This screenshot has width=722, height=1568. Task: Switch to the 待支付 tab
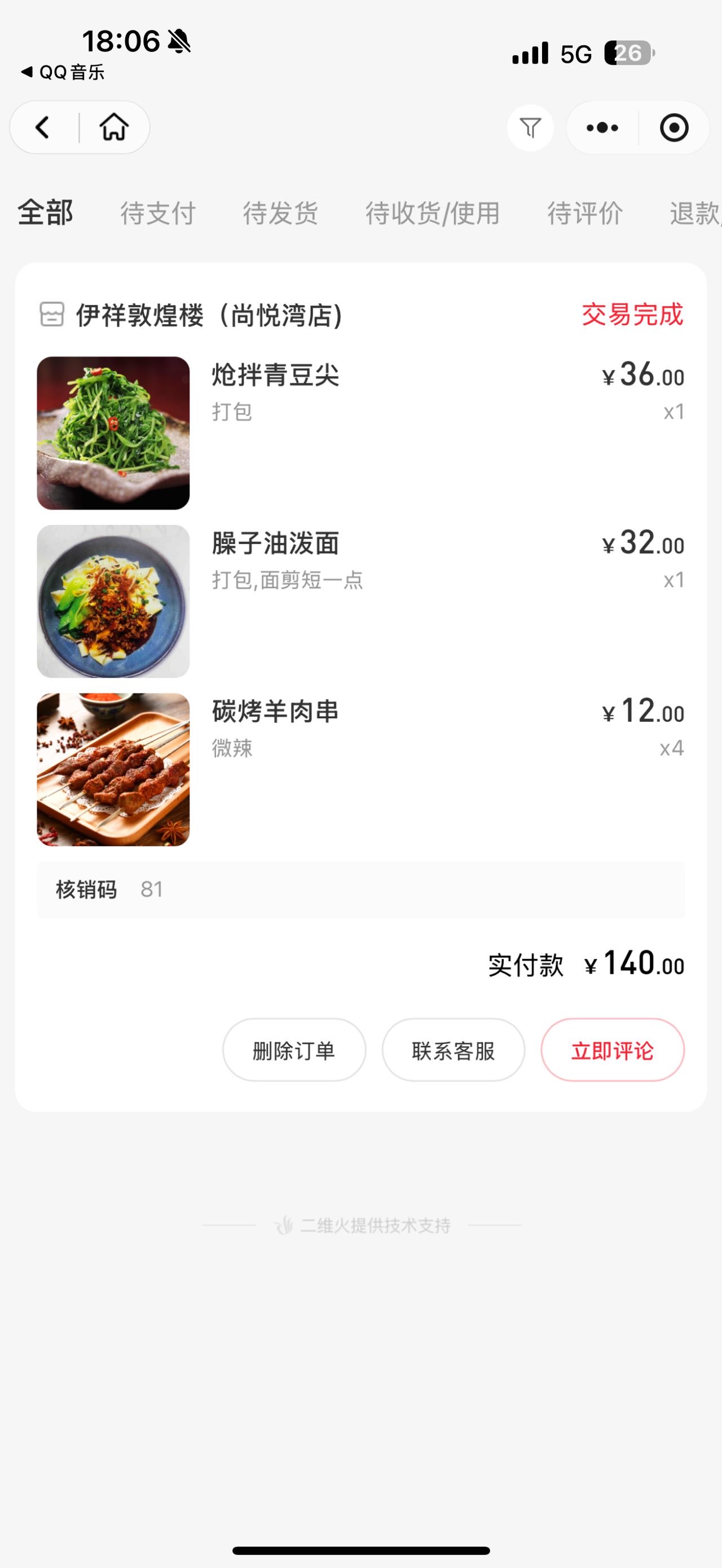click(159, 214)
